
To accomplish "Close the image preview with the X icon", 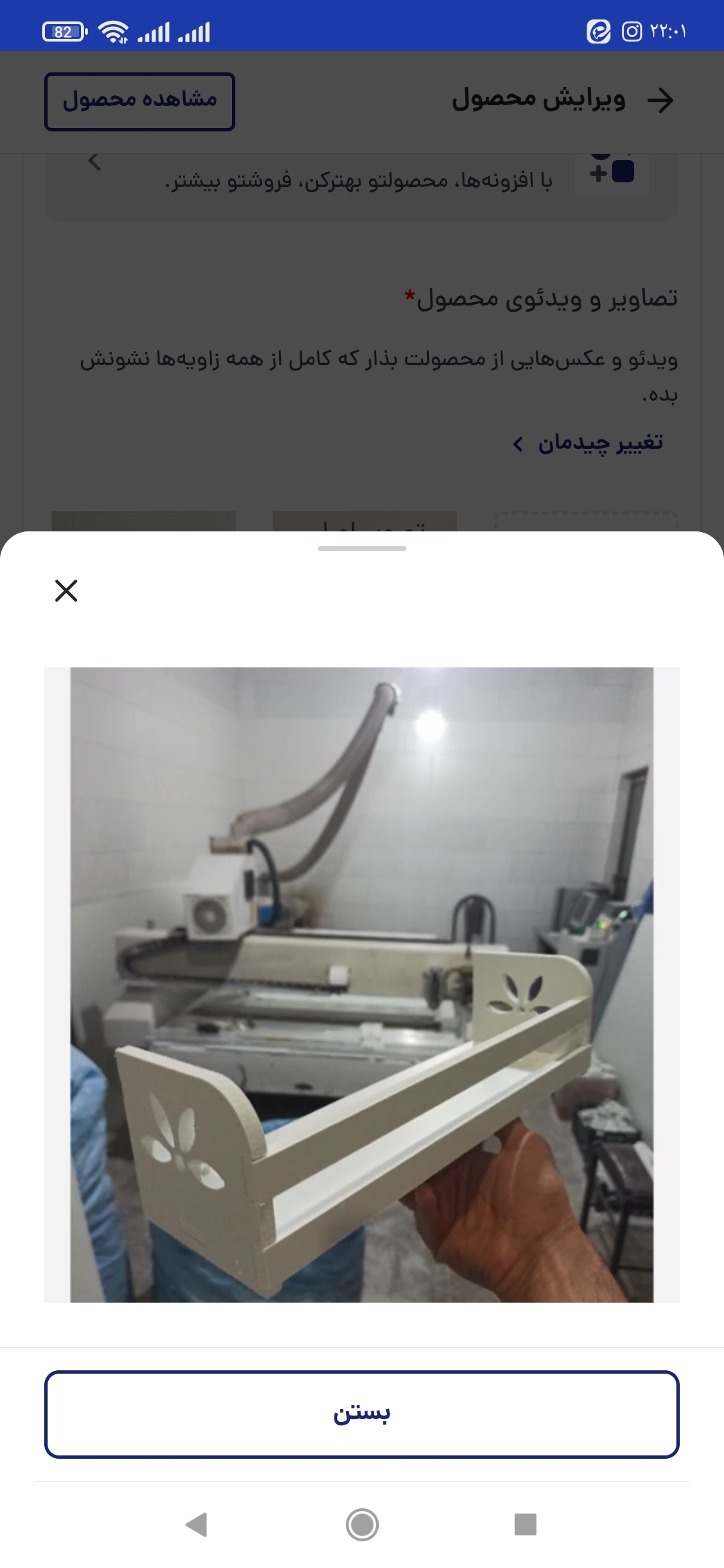I will coord(66,590).
